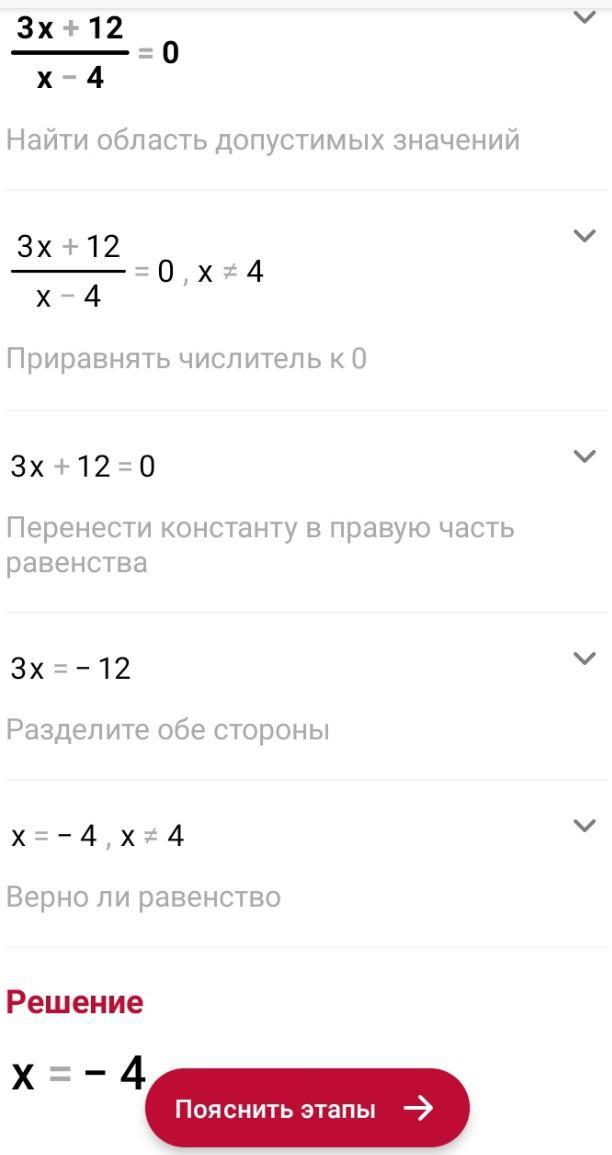Expand the step Перенести константу в правую часть
Image resolution: width=612 pixels, height=1155 pixels.
[x=584, y=456]
